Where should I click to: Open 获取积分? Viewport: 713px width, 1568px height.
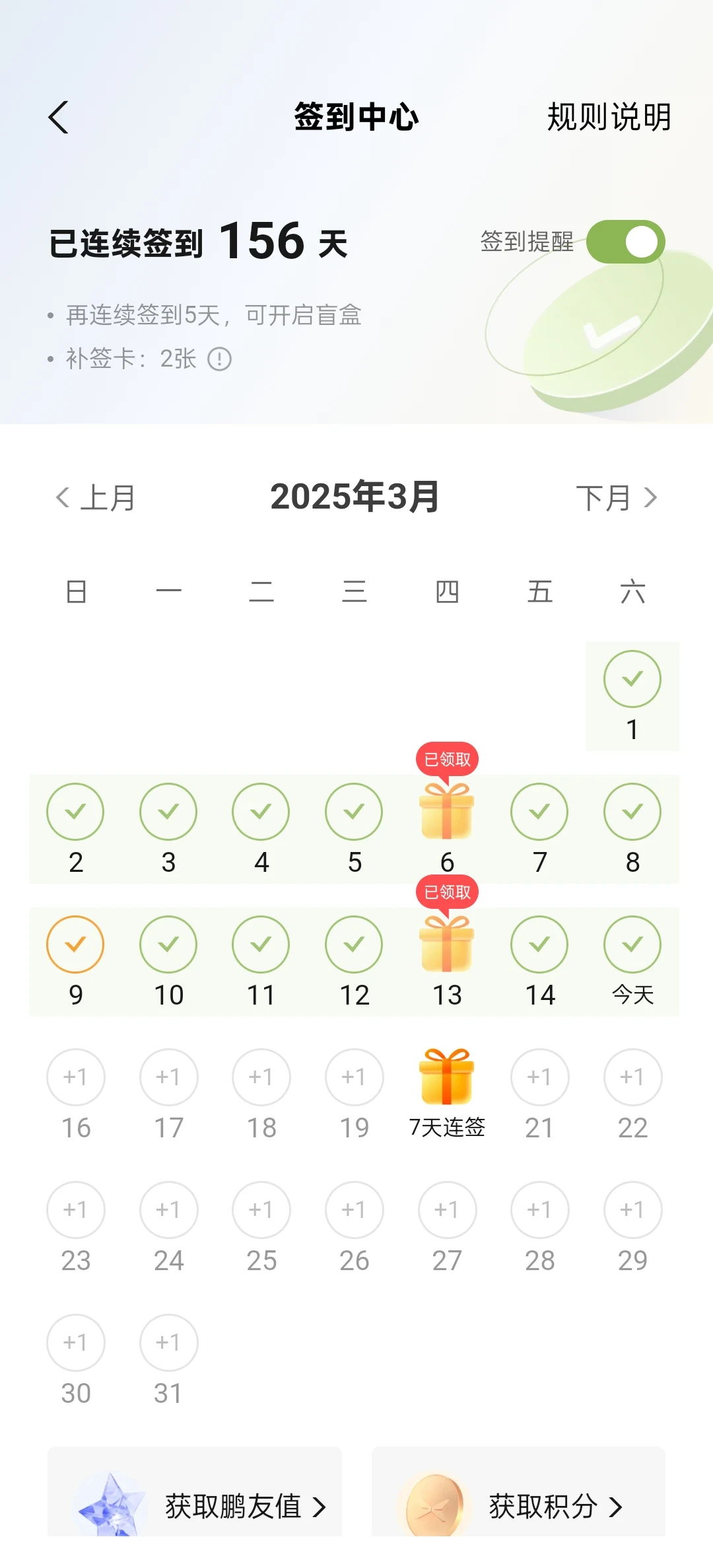tap(519, 1506)
